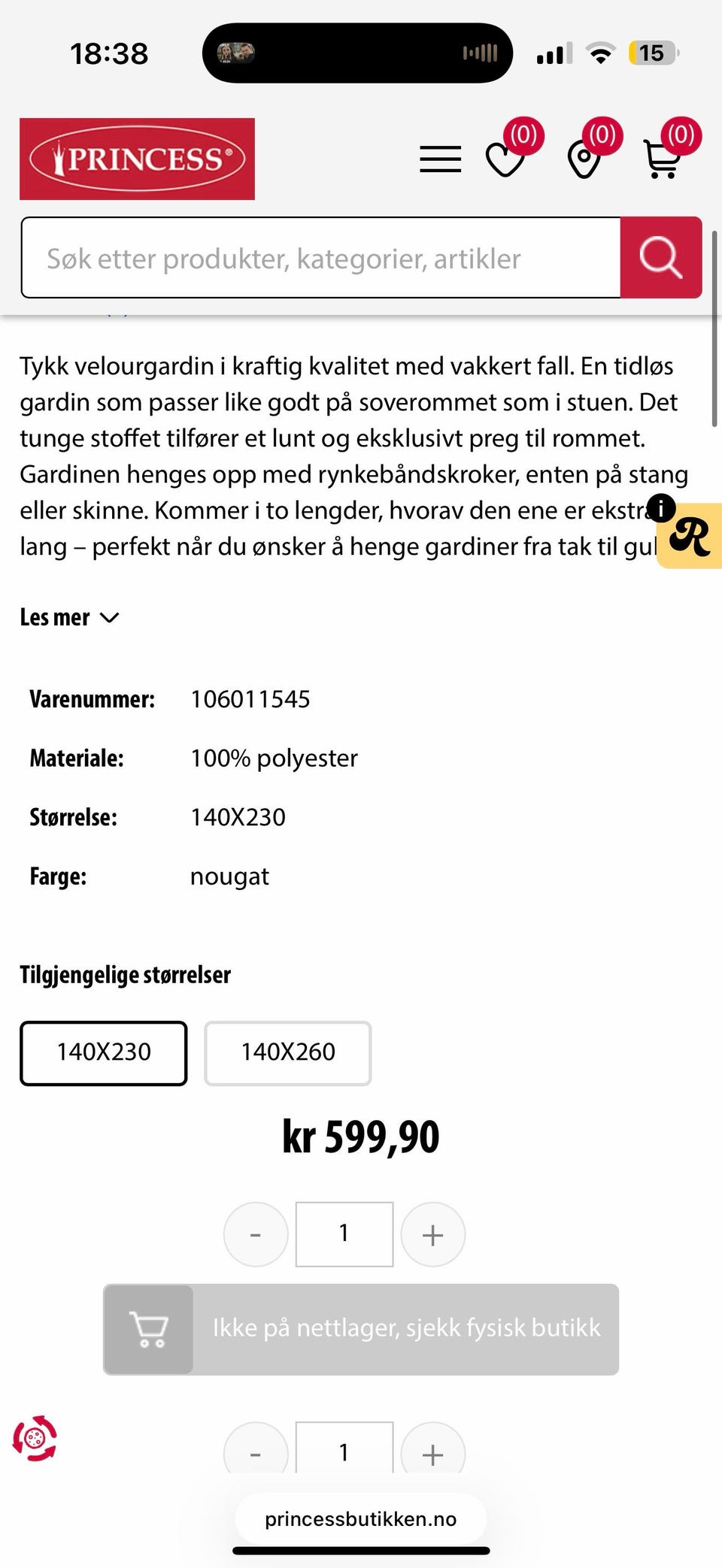The height and width of the screenshot is (1568, 722).
Task: Tap the product search field
Action: tap(321, 258)
